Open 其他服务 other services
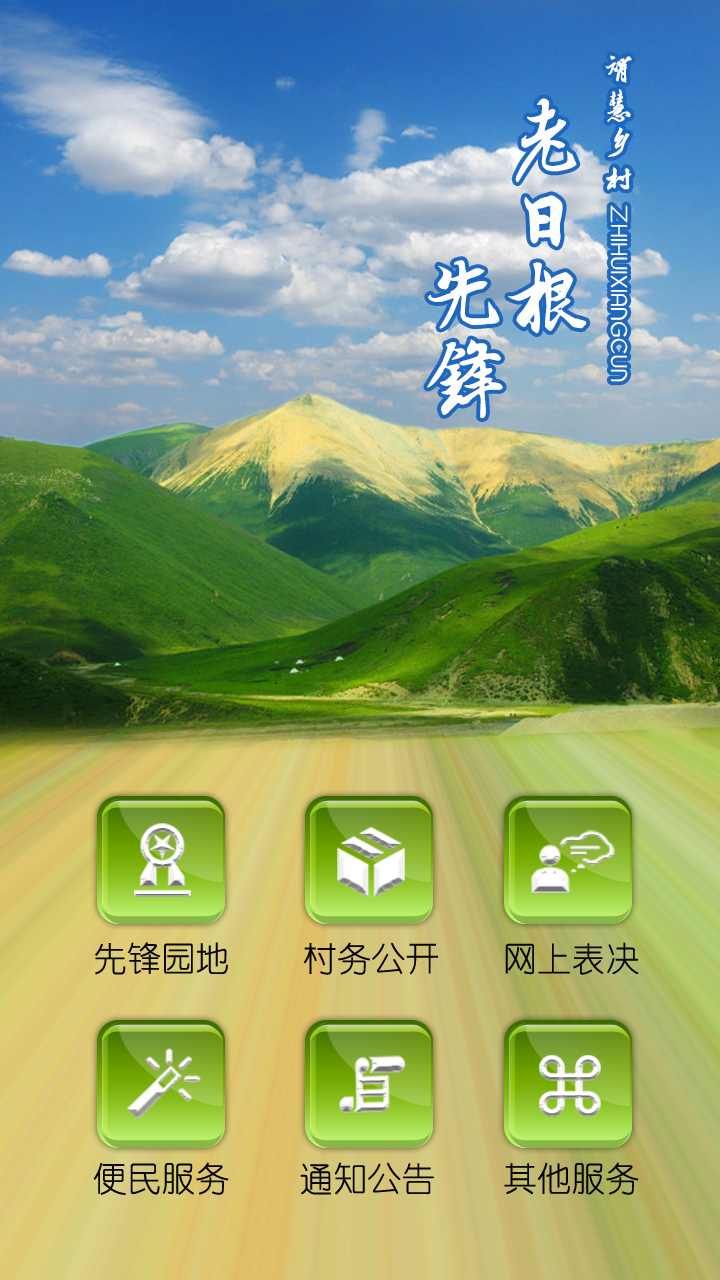 pyautogui.click(x=568, y=1084)
